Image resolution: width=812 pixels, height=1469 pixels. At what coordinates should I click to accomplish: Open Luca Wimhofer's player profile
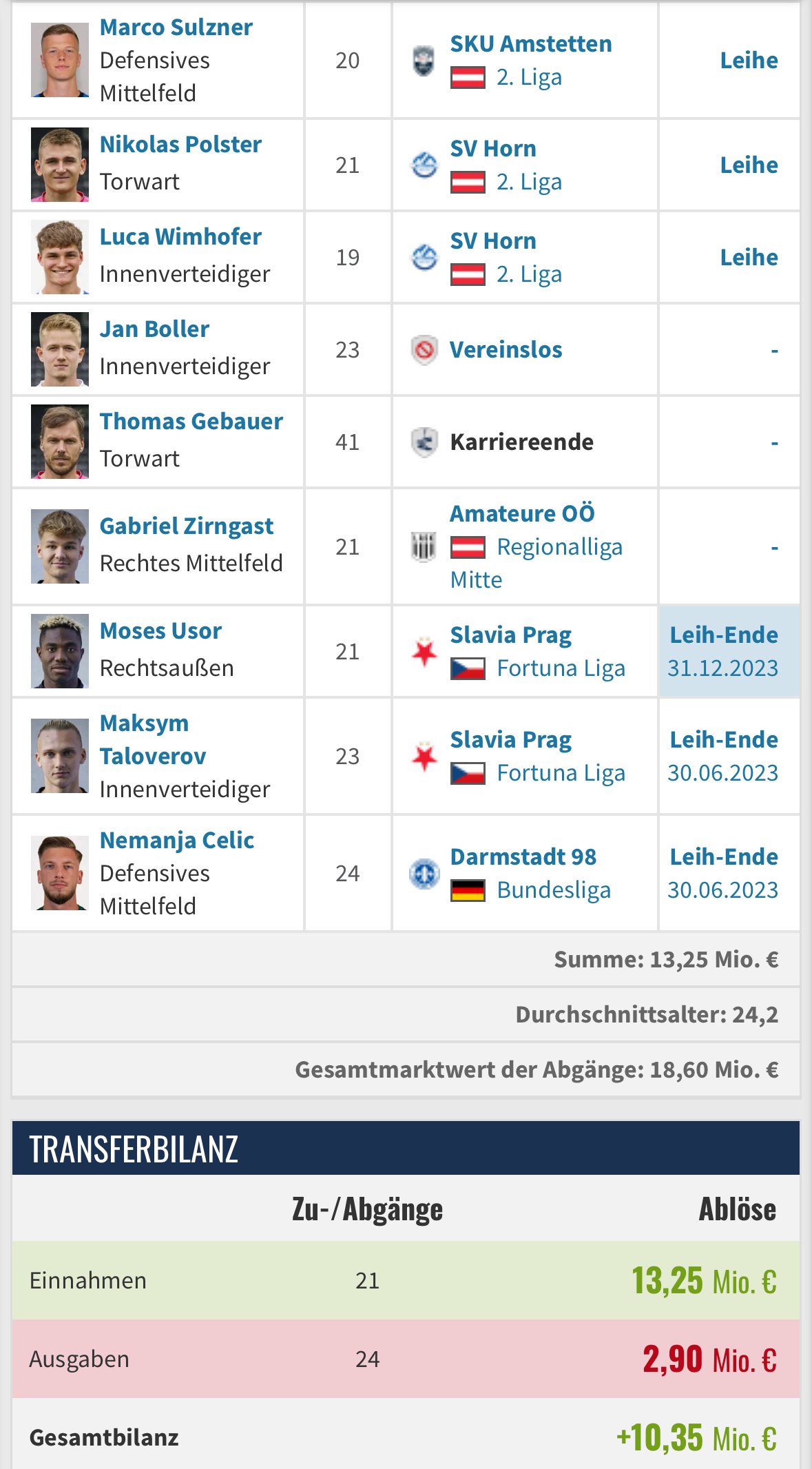(180, 237)
